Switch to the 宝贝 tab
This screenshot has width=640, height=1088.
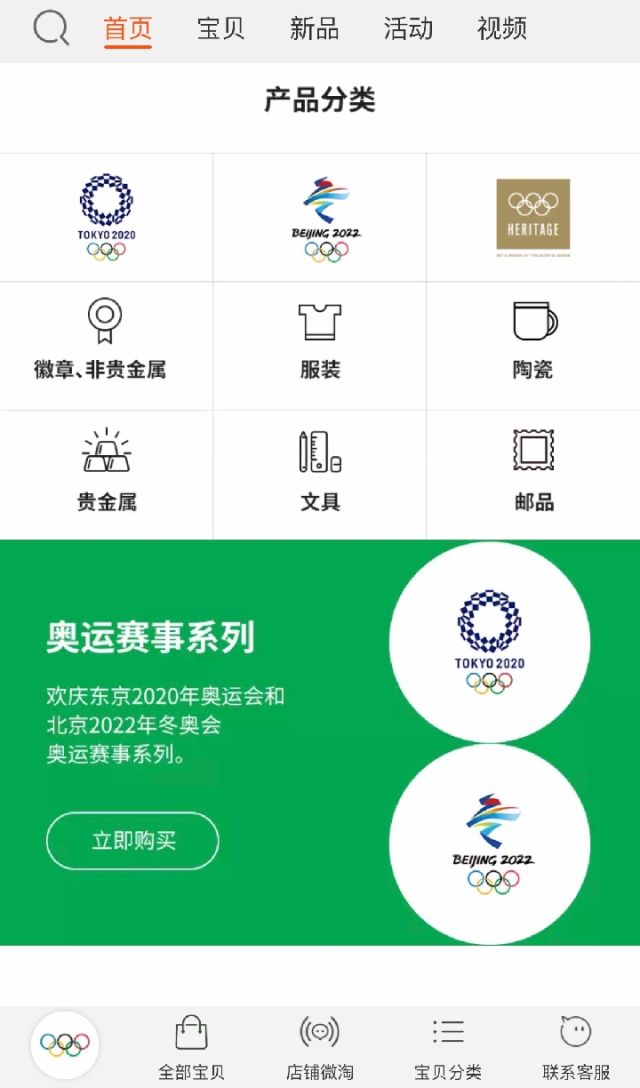[221, 29]
